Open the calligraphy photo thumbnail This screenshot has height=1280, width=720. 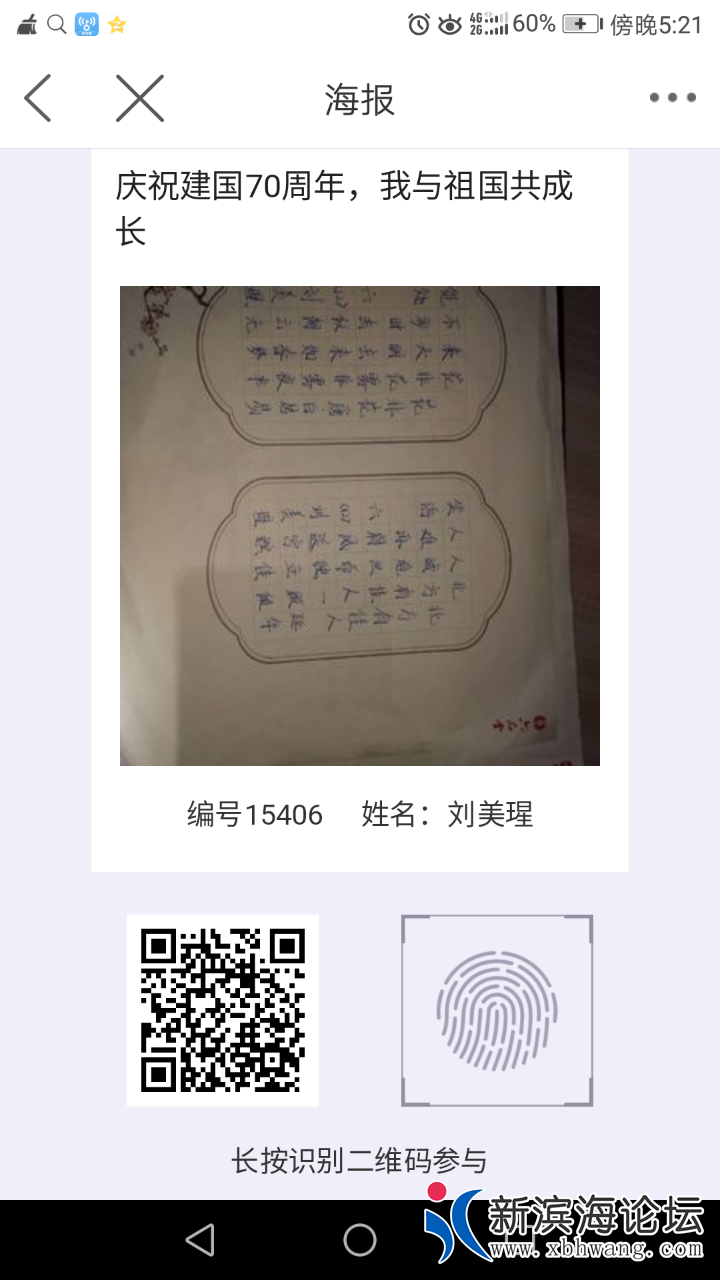[x=360, y=524]
